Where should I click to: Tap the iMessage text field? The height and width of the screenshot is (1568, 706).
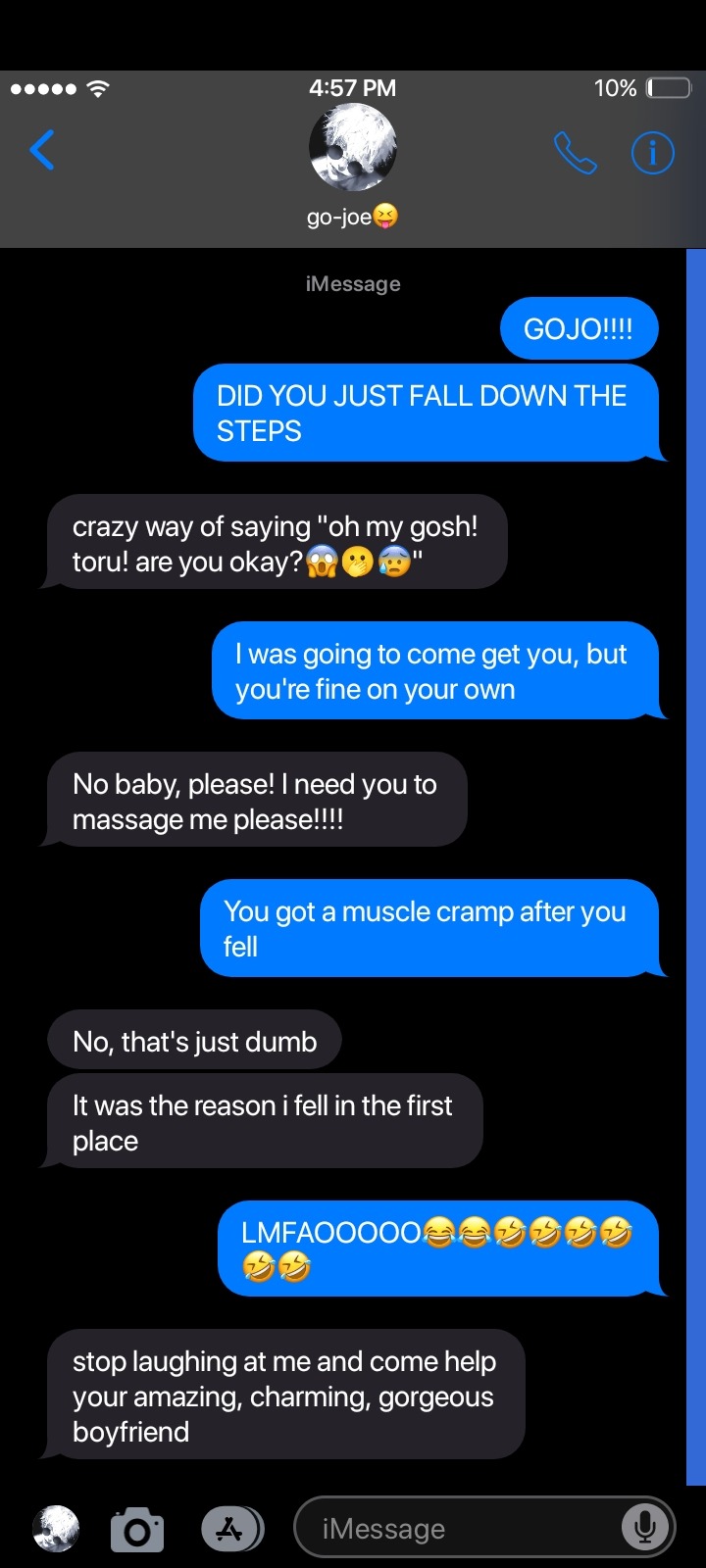461,1529
